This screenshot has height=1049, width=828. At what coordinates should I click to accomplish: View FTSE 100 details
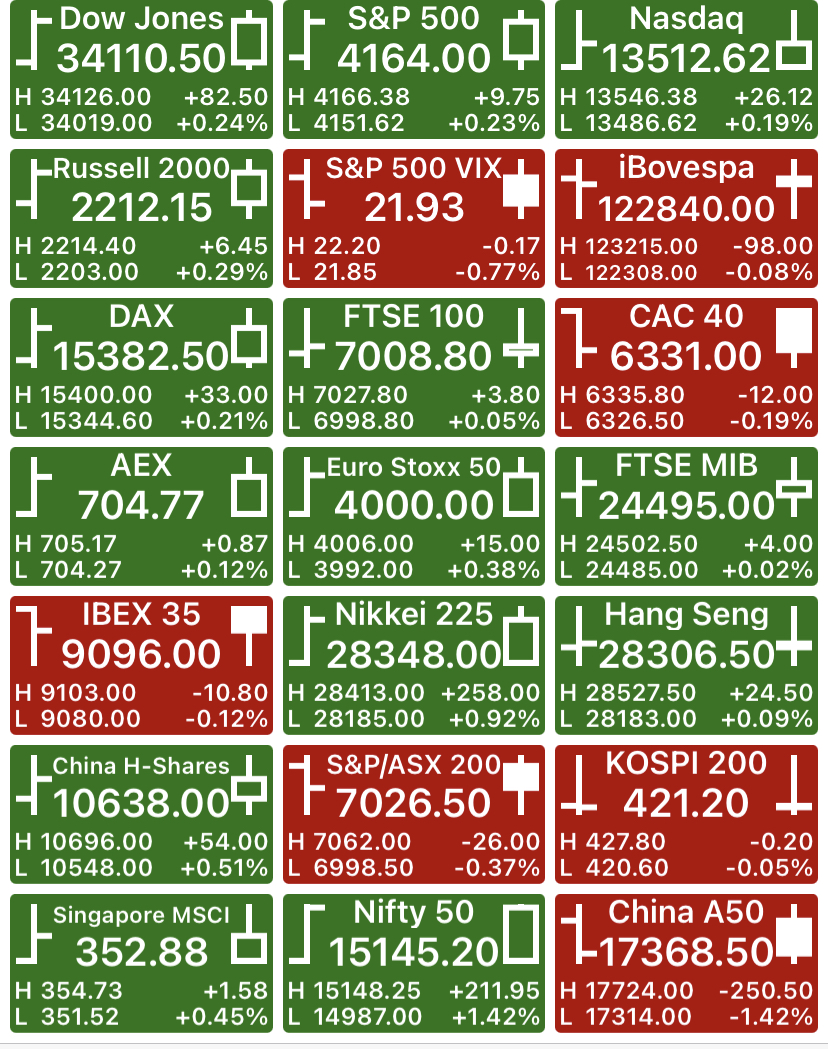point(414,367)
